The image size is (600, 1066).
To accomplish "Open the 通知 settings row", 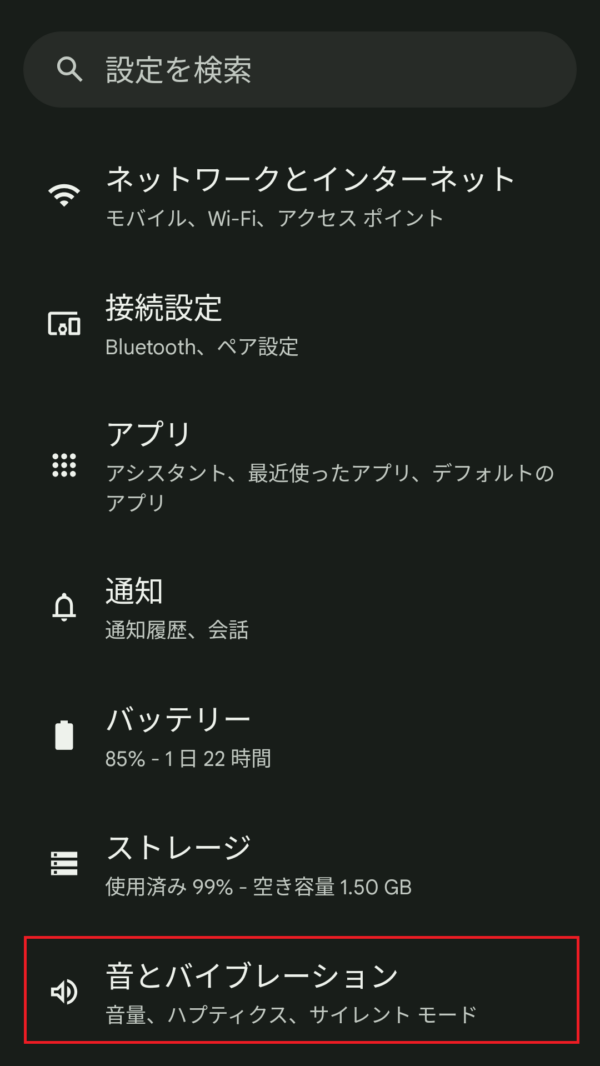I will tap(300, 607).
